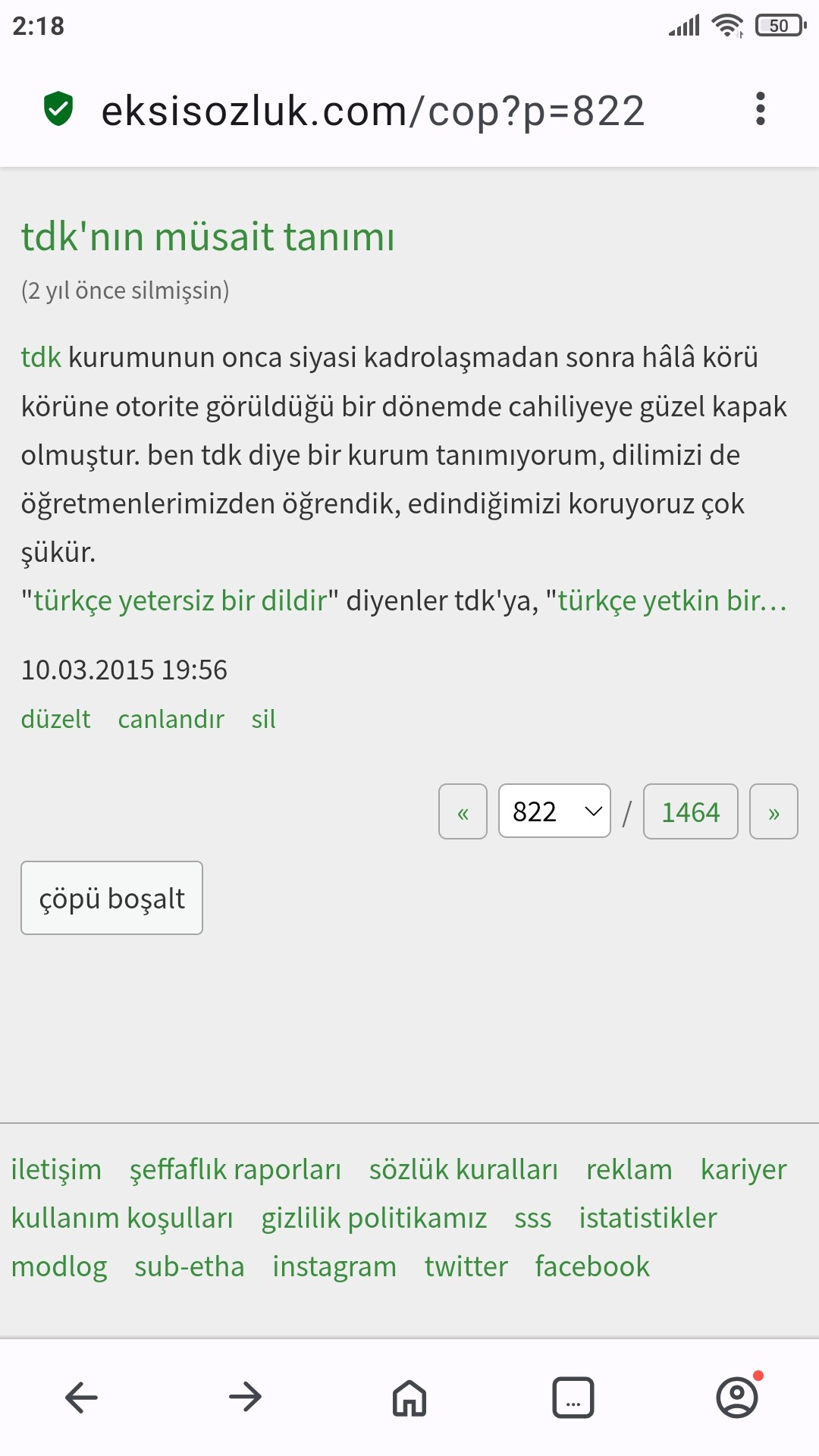
Task: Open the "tdk'nın müsait tanımı" topic
Action: coord(207,237)
